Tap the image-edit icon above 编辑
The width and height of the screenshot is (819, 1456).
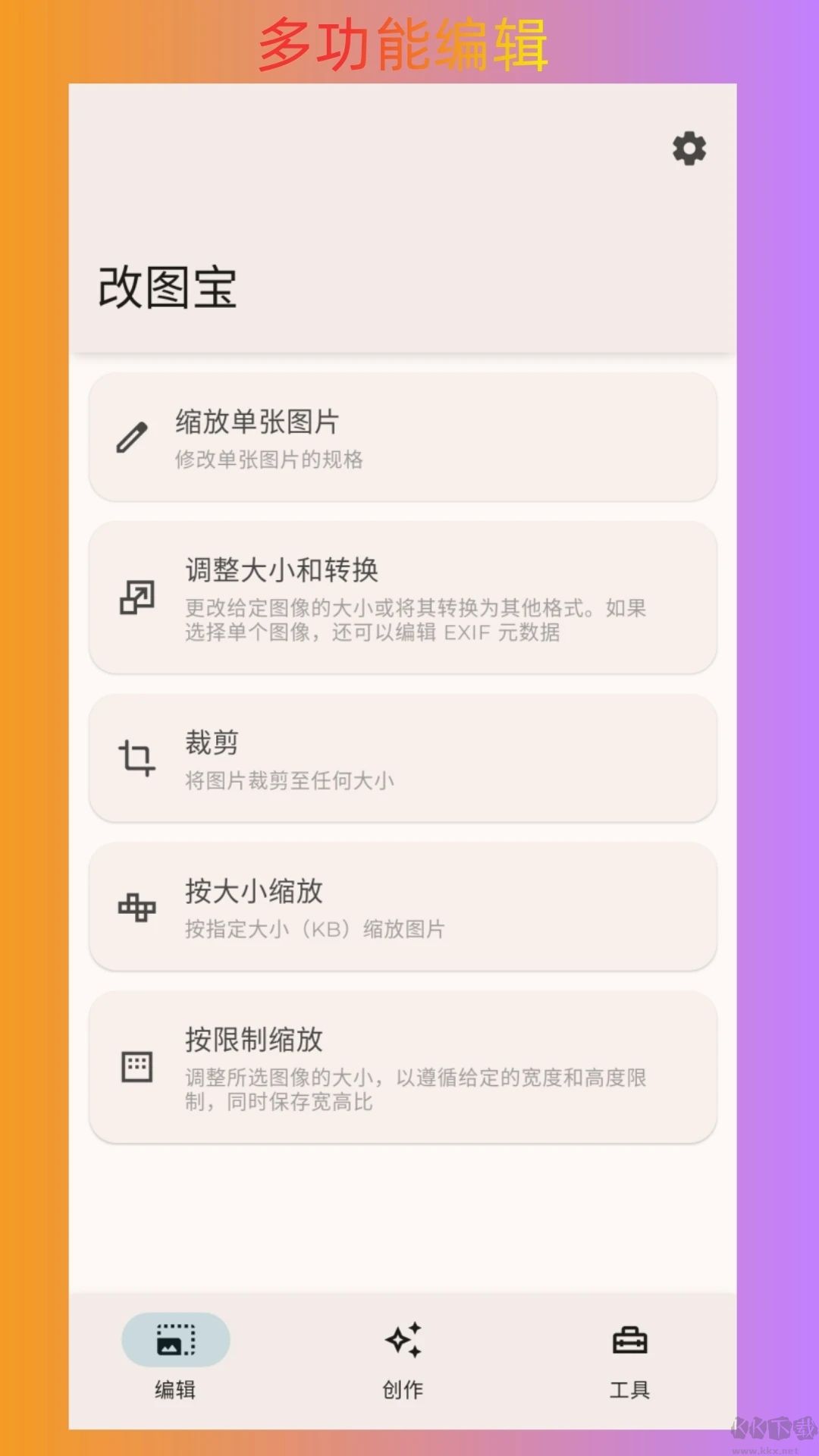pos(176,1340)
